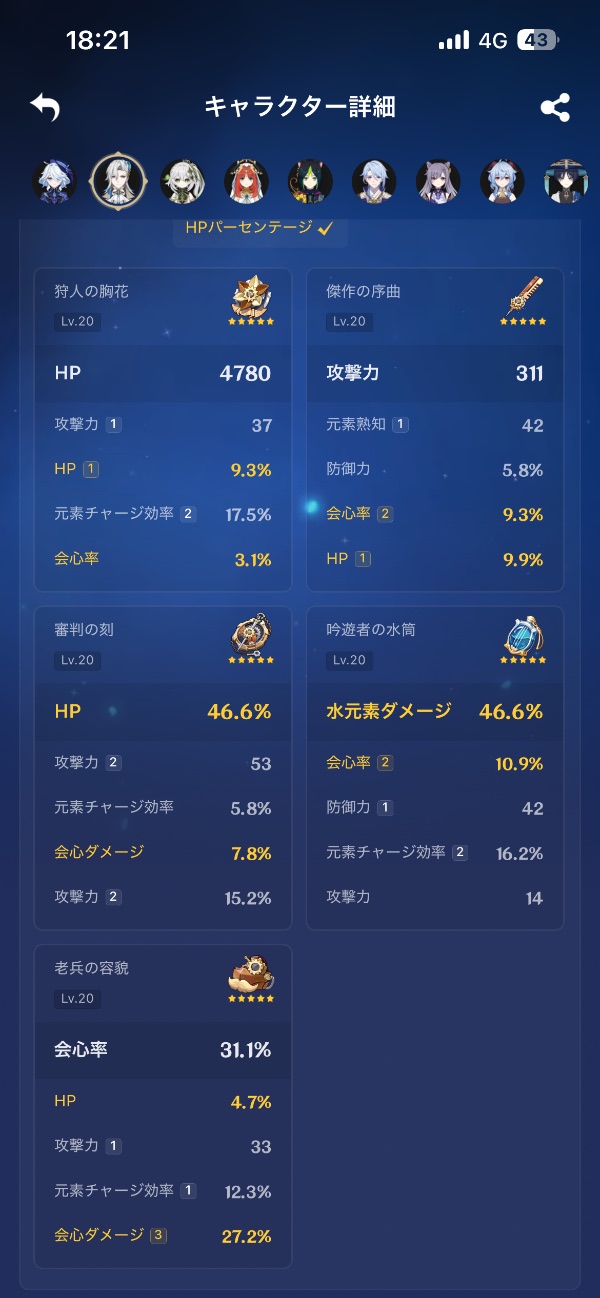Viewport: 600px width, 1298px height.
Task: View the 老兵の容貌 artifact card
Action: (163, 1107)
